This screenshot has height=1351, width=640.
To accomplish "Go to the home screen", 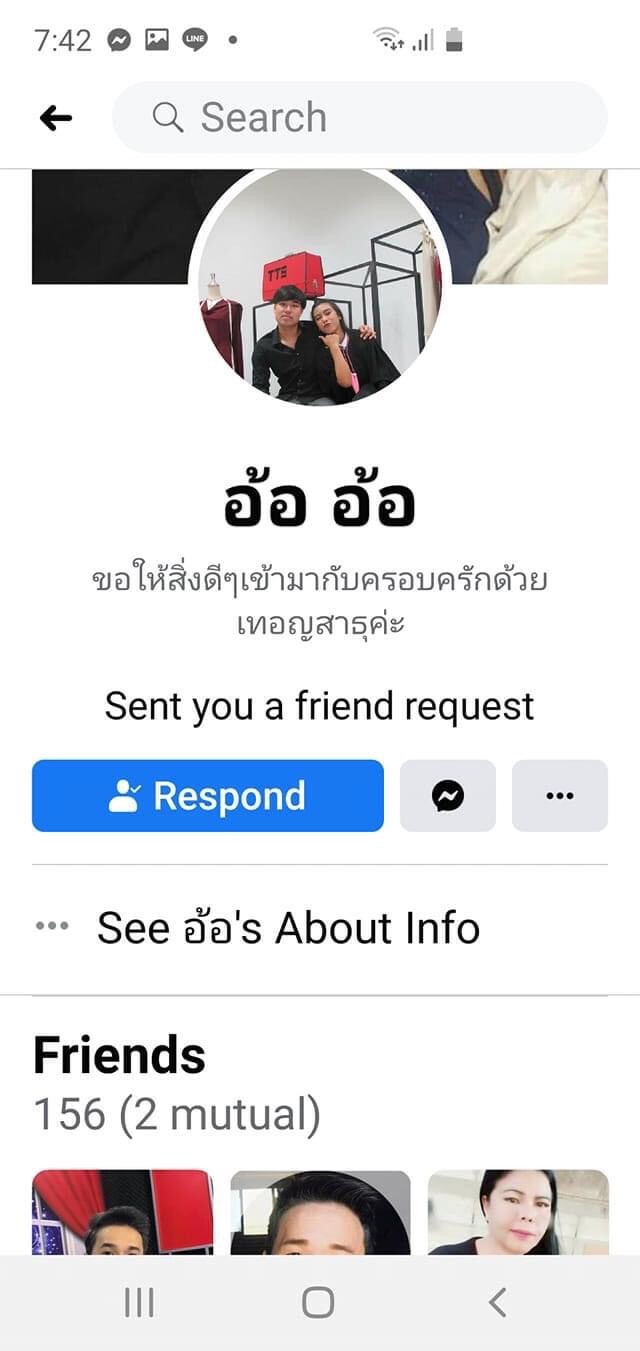I will [318, 1302].
